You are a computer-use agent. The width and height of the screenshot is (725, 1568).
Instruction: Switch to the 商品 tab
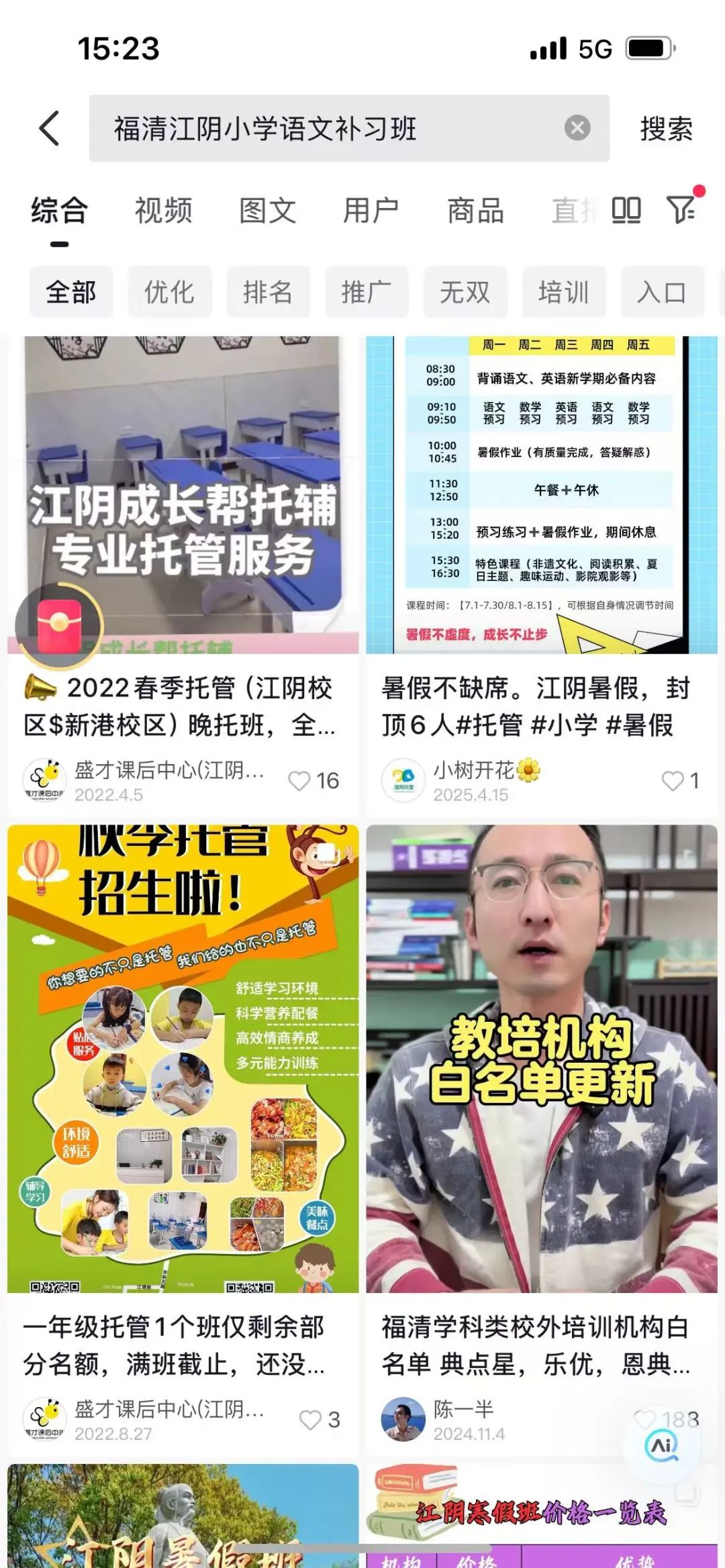click(x=475, y=211)
